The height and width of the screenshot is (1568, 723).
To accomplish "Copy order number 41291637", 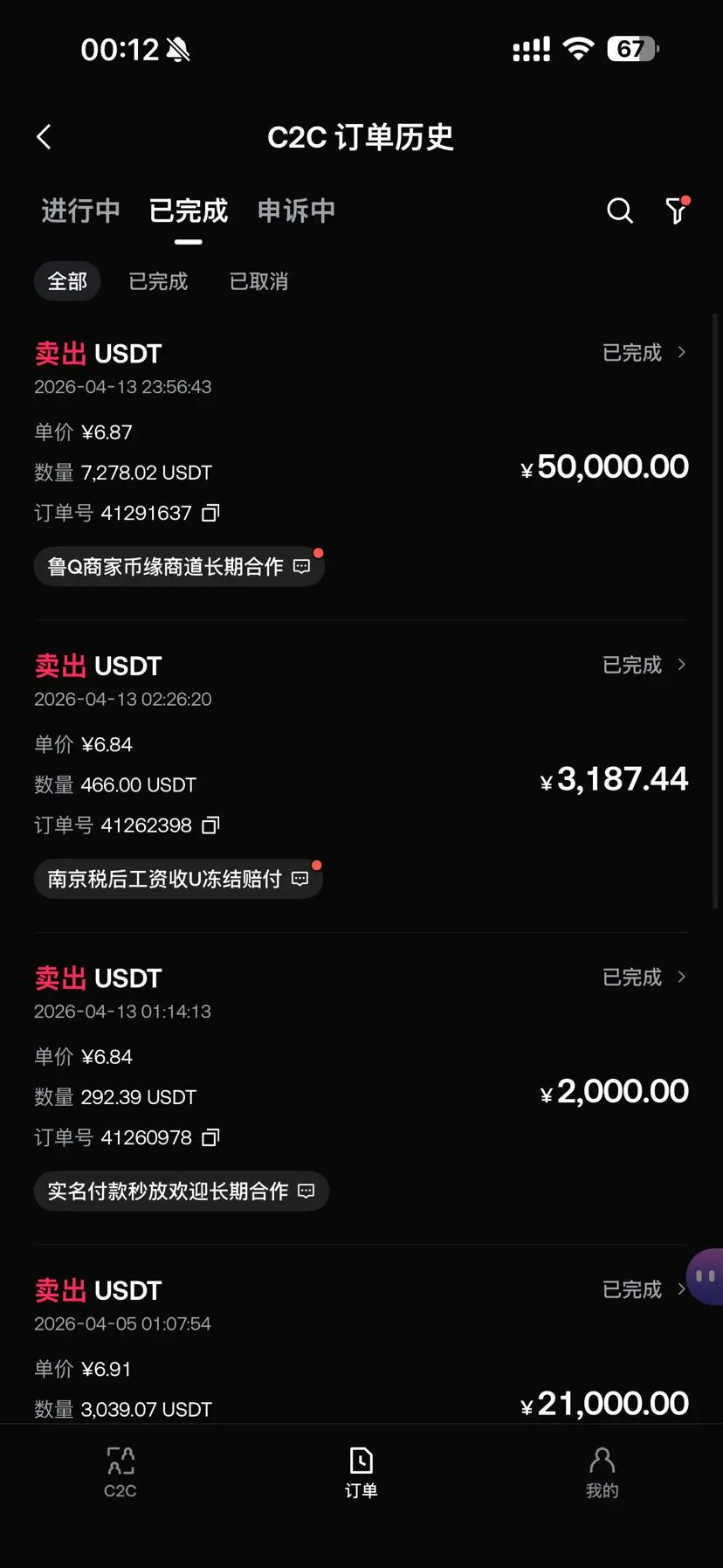I will [x=210, y=513].
